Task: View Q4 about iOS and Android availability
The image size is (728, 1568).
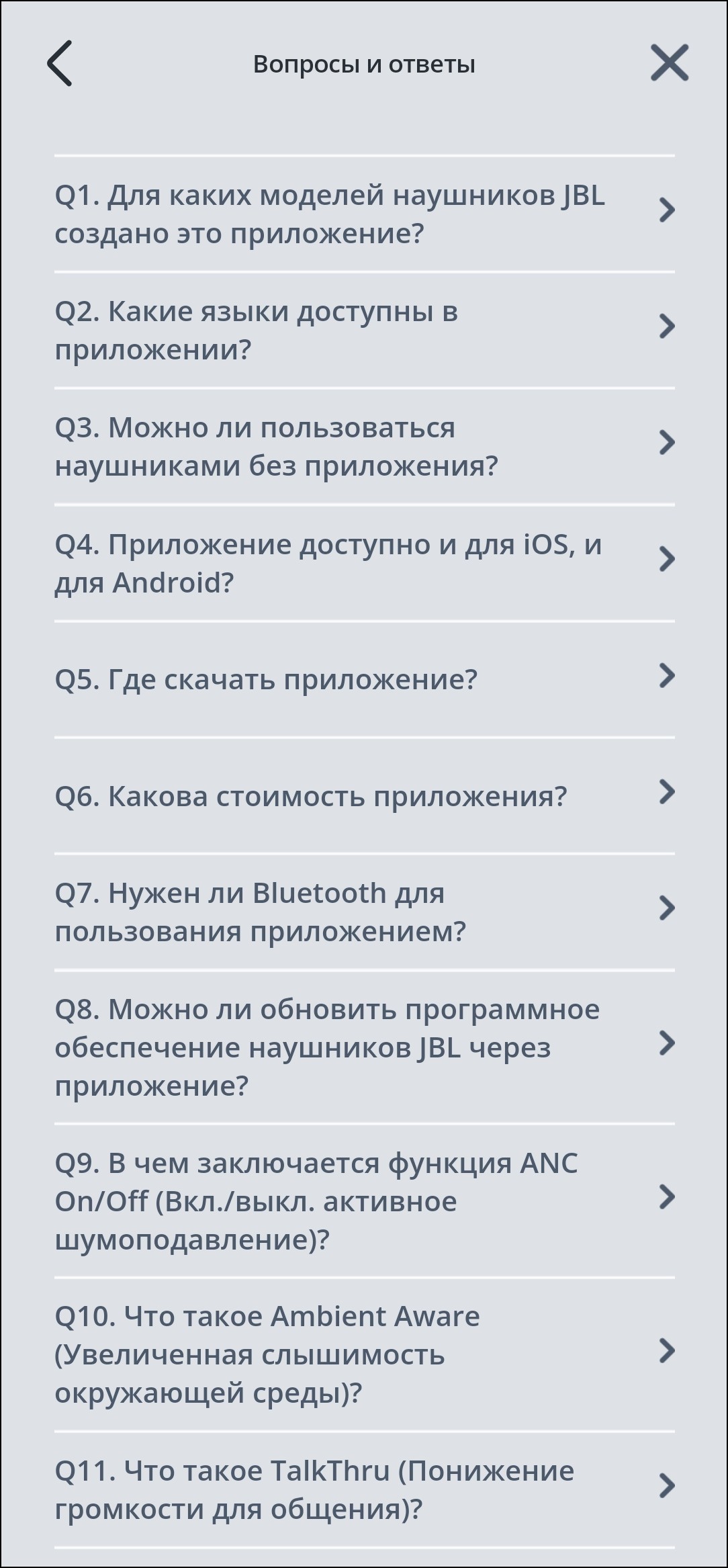Action: (x=364, y=563)
